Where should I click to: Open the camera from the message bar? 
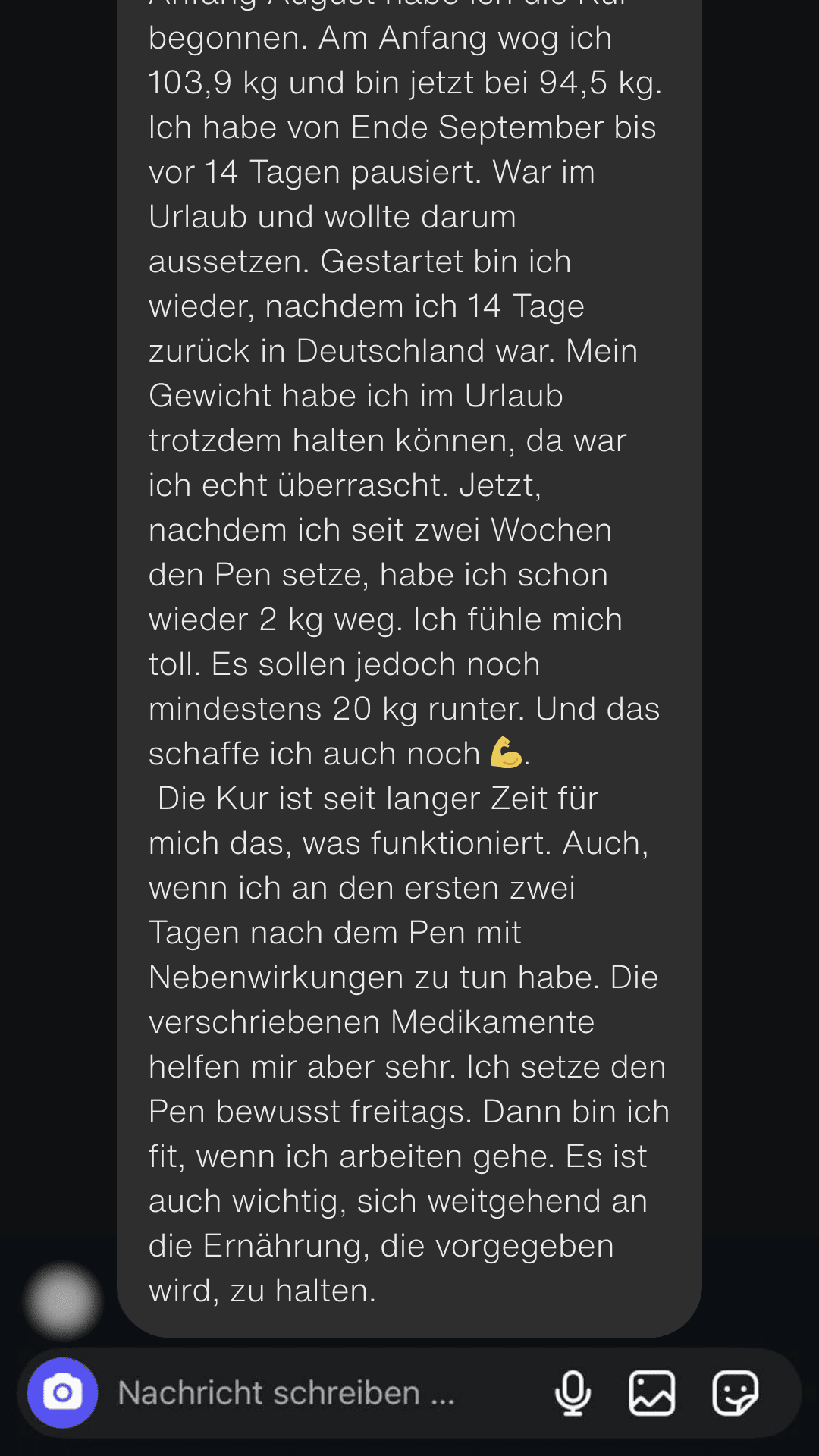(x=63, y=1393)
